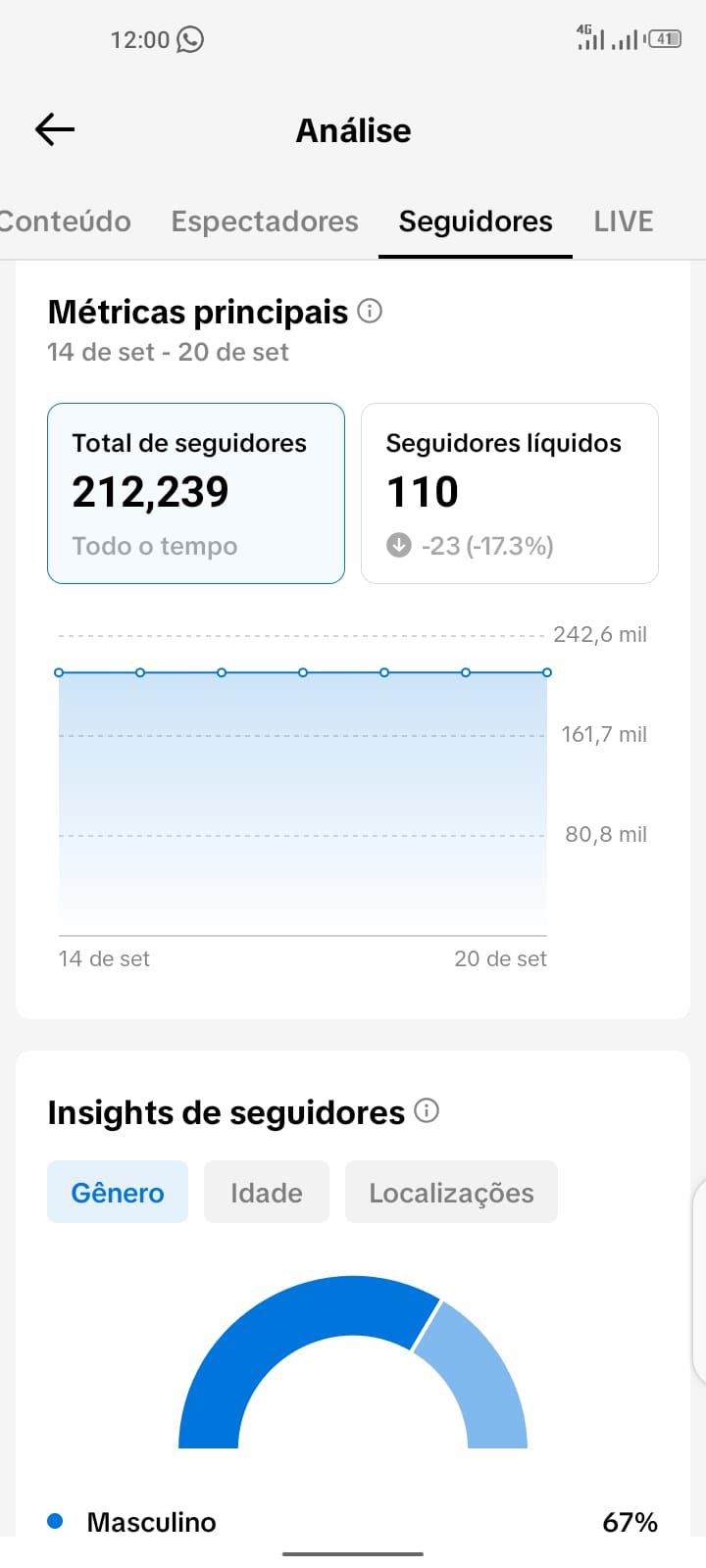Switch to the Conteúdo tab
Viewport: 706px width, 1568px height.
tap(65, 221)
